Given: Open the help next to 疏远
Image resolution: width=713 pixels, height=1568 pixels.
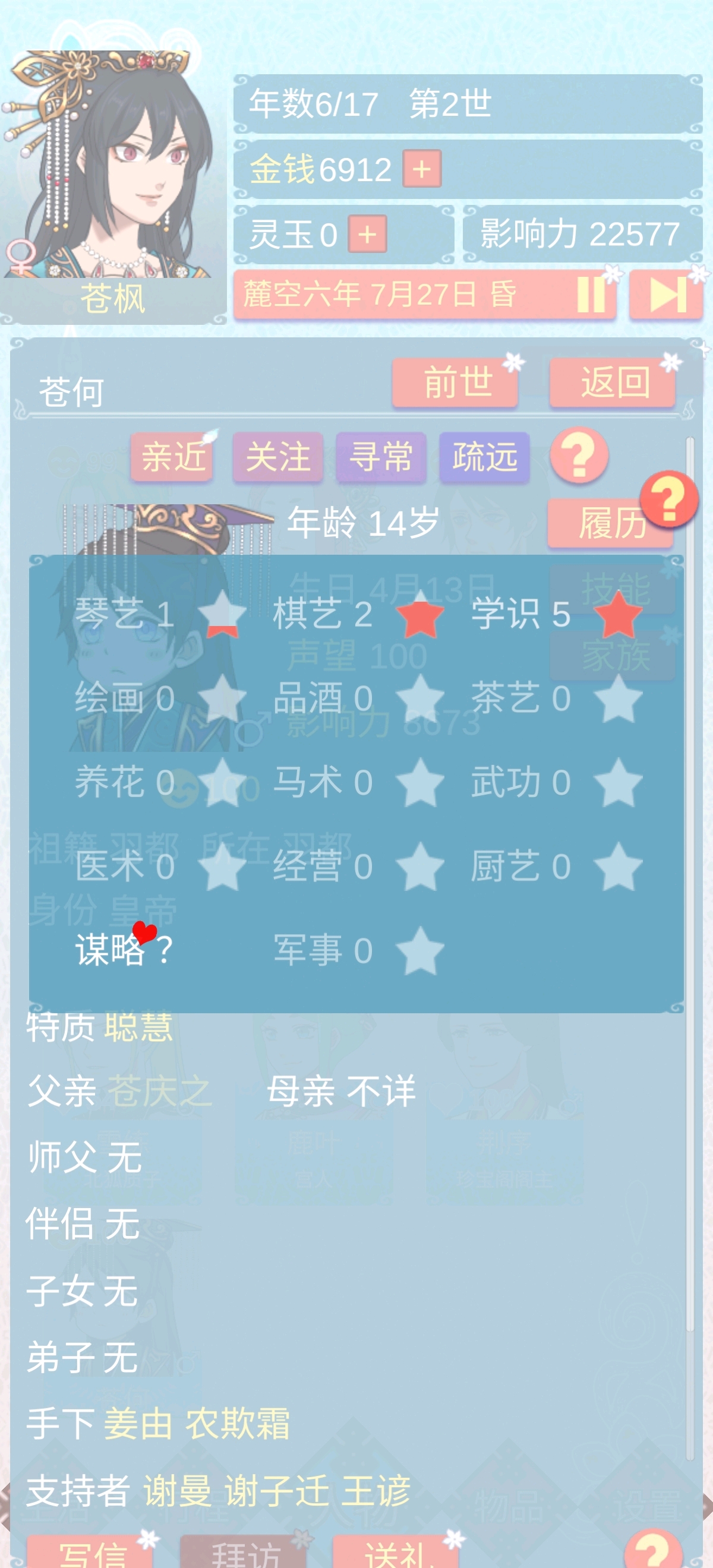Looking at the screenshot, I should [579, 456].
